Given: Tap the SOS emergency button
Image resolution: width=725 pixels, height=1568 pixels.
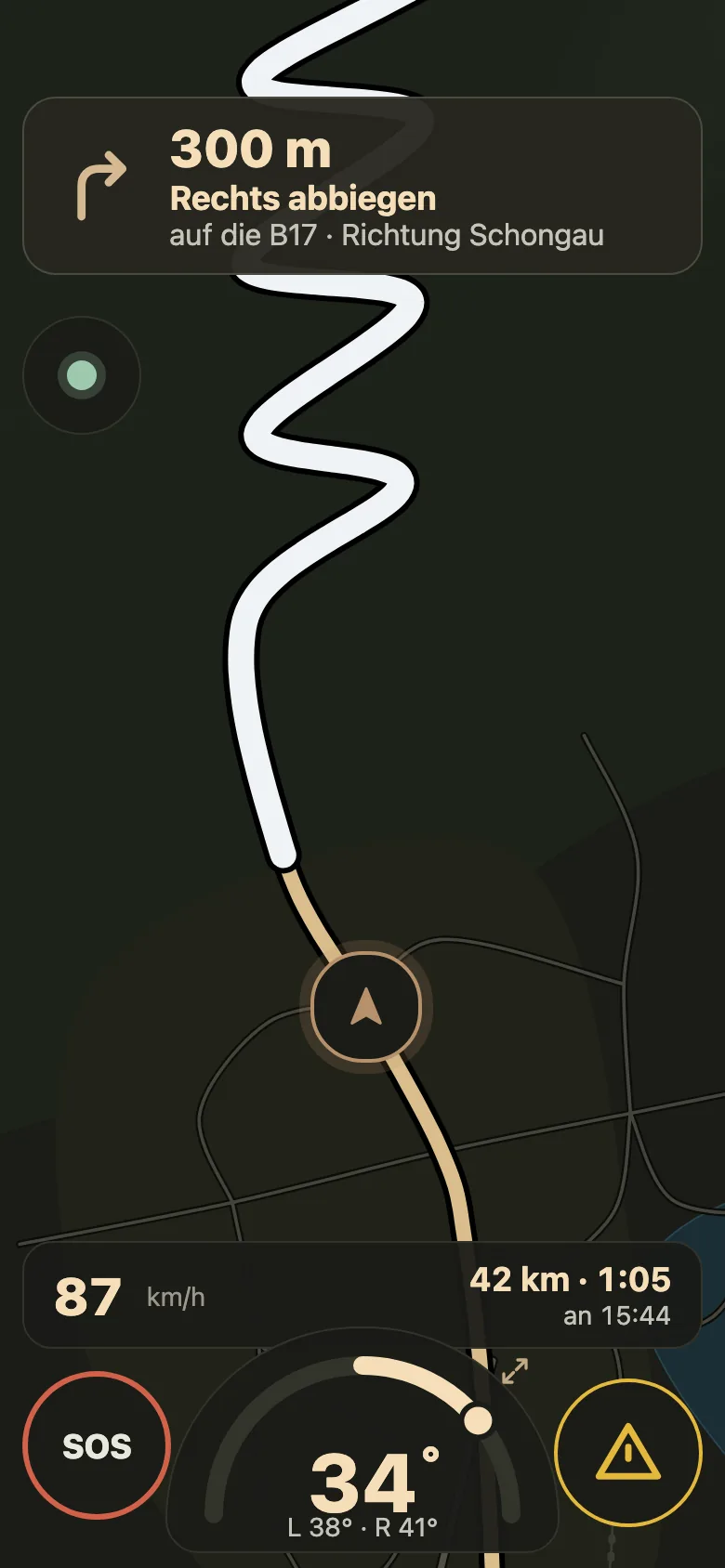Looking at the screenshot, I should [97, 1445].
